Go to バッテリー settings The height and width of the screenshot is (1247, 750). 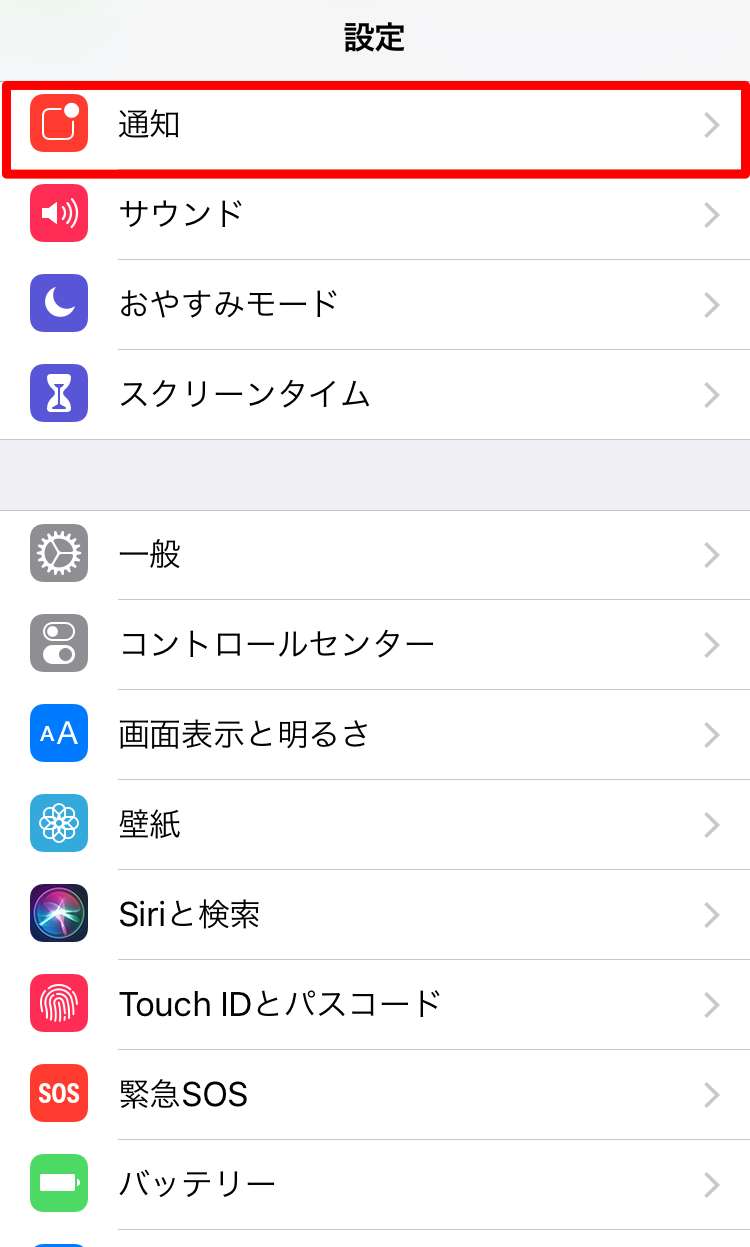pos(375,1184)
